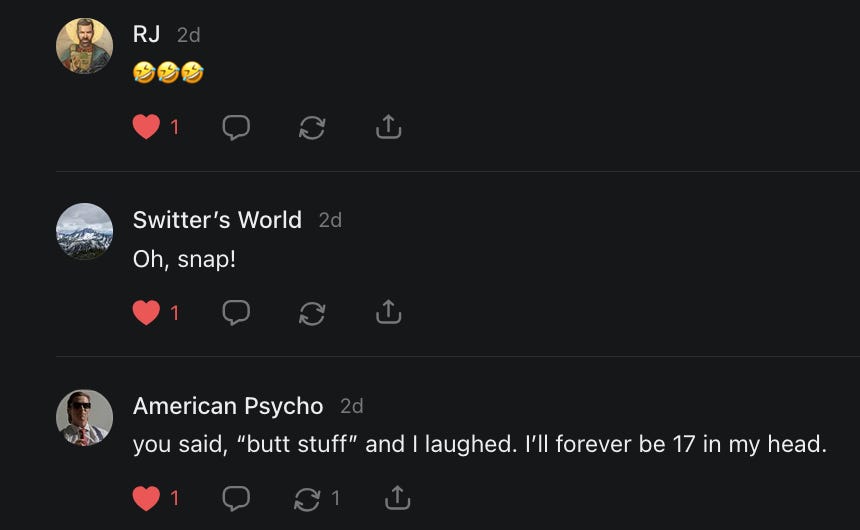
Task: Share Switter's World comment
Action: pyautogui.click(x=388, y=313)
